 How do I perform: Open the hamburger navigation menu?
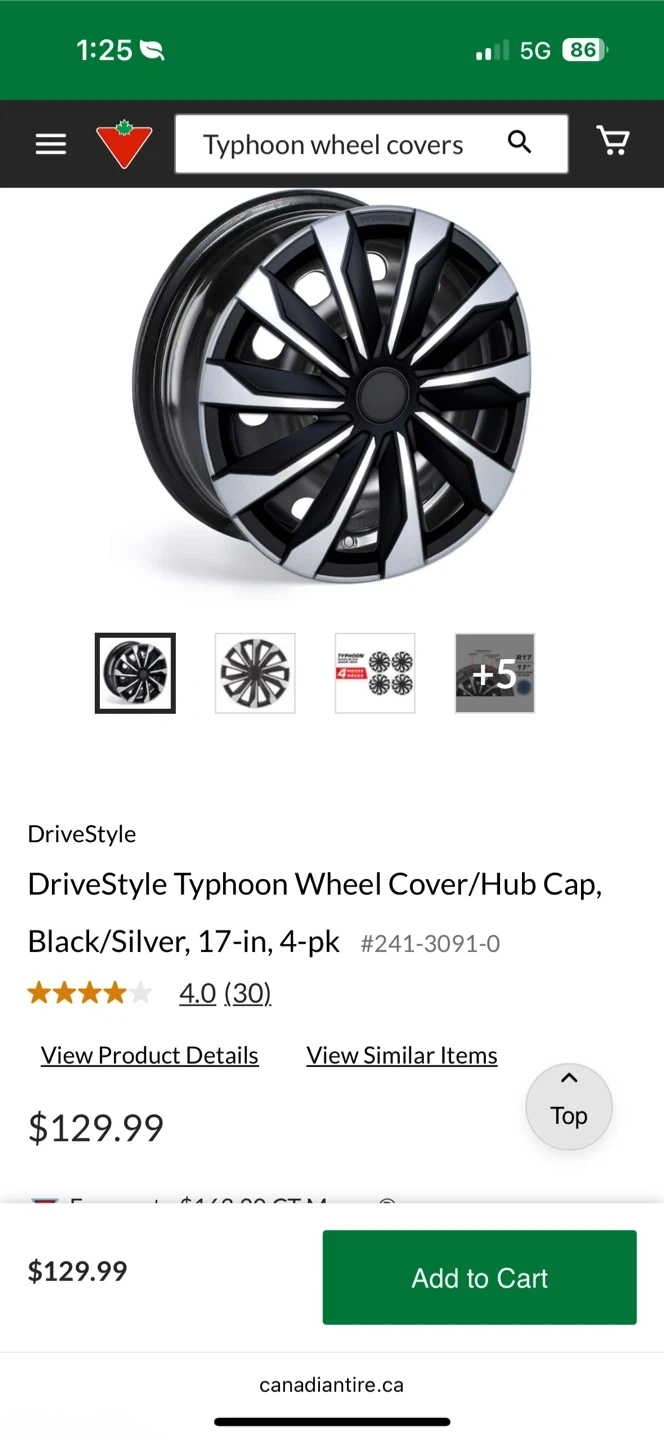[51, 144]
